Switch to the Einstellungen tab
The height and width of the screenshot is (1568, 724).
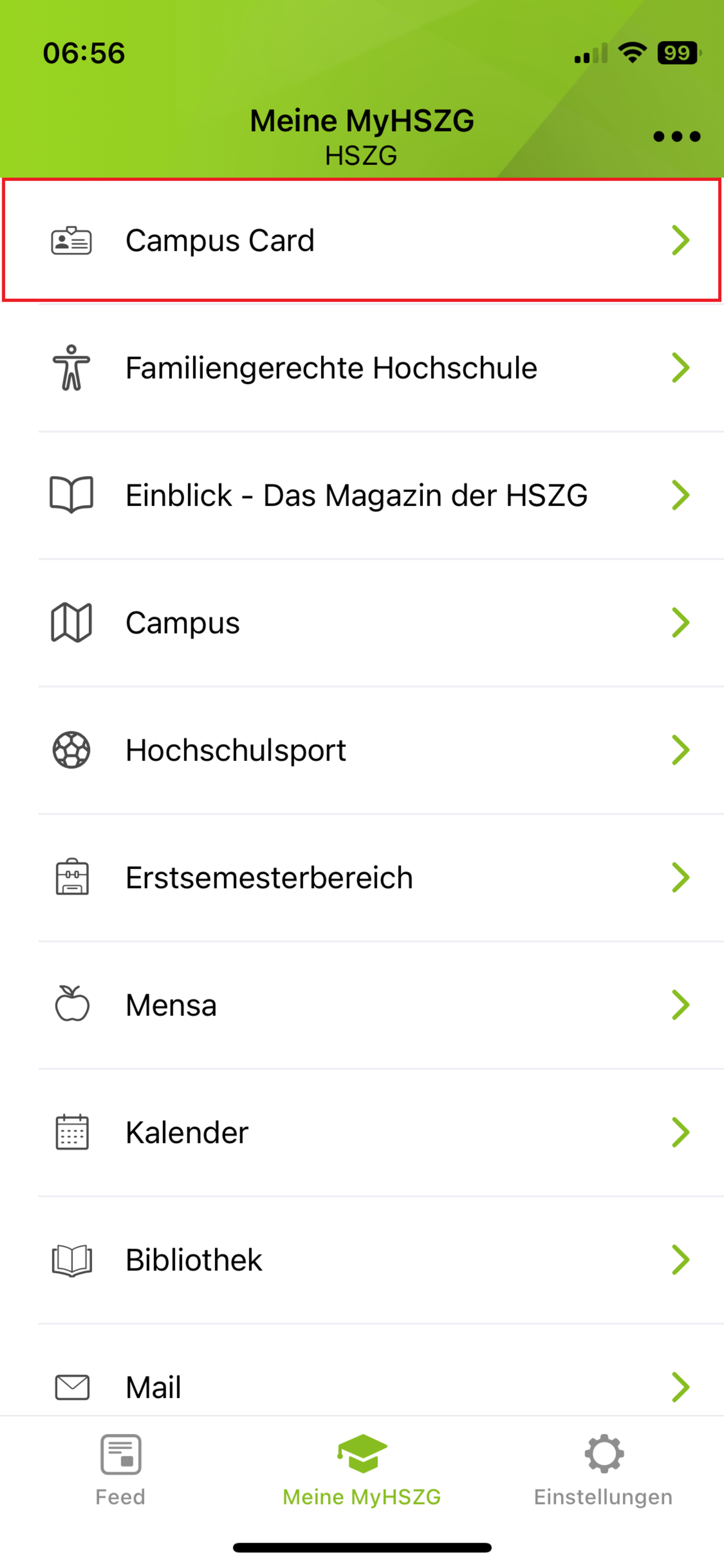[603, 1470]
